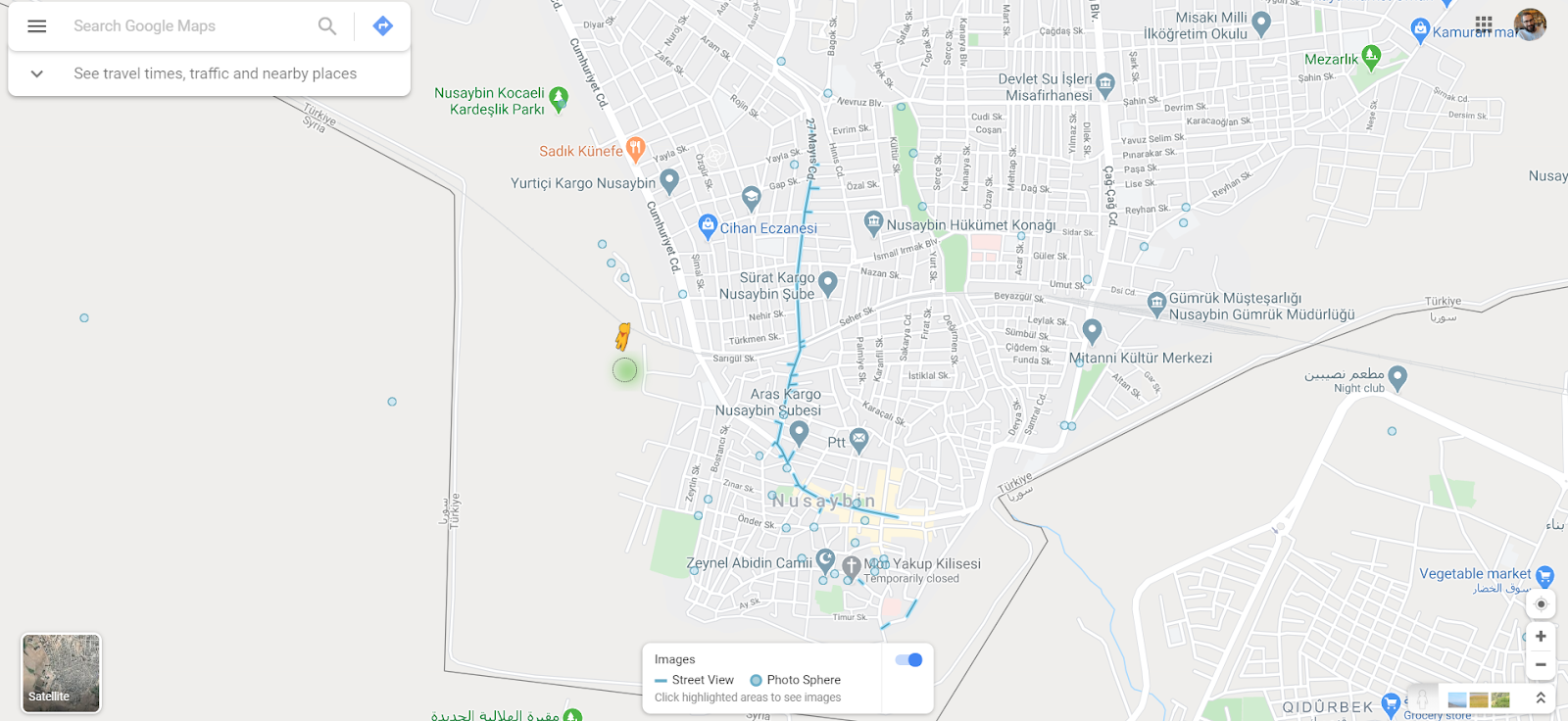Viewport: 1568px width, 721px height.
Task: Tap the search magnifier icon
Action: tap(327, 26)
